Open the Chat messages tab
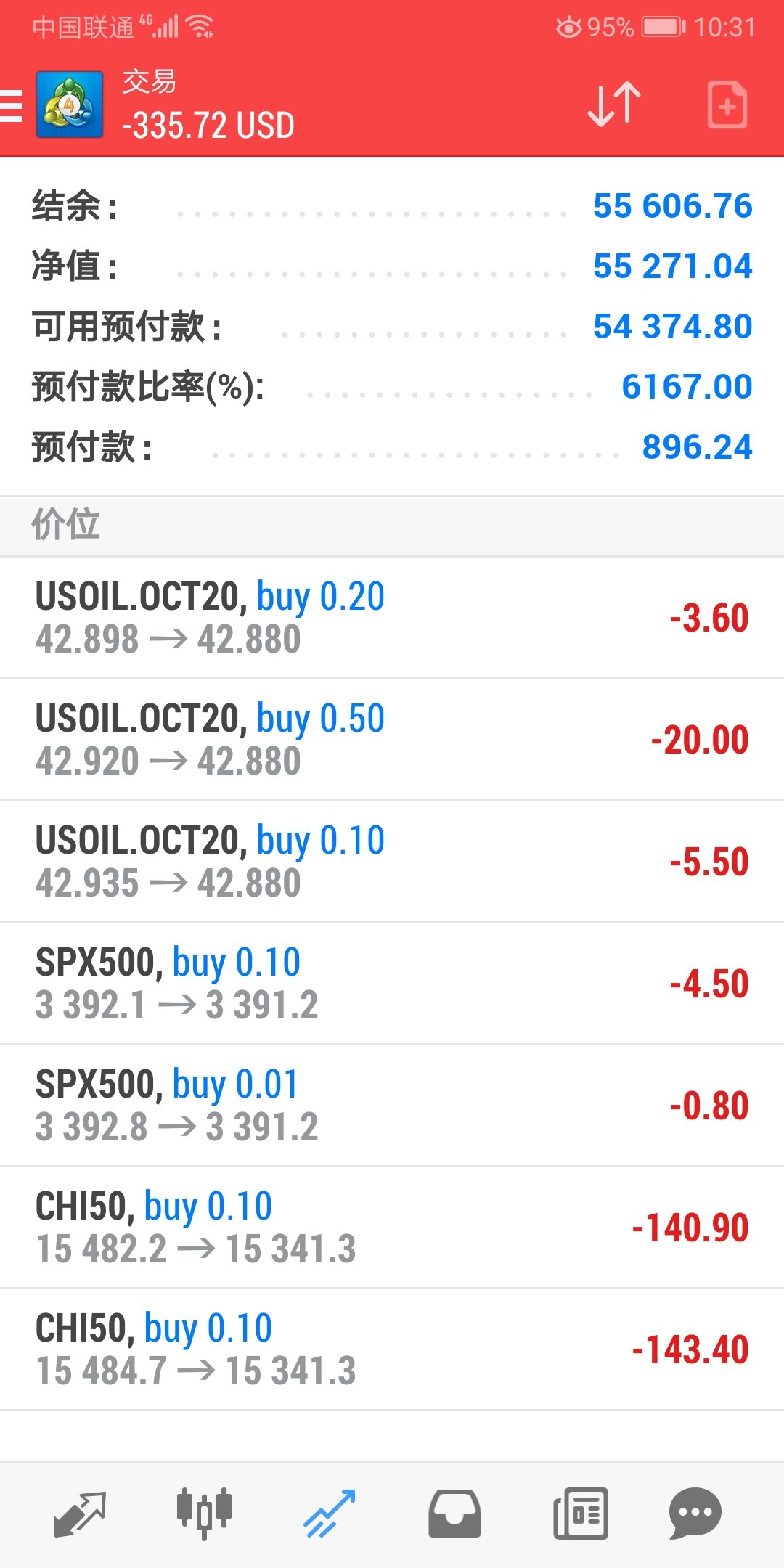Viewport: 784px width, 1568px height. point(695,1514)
